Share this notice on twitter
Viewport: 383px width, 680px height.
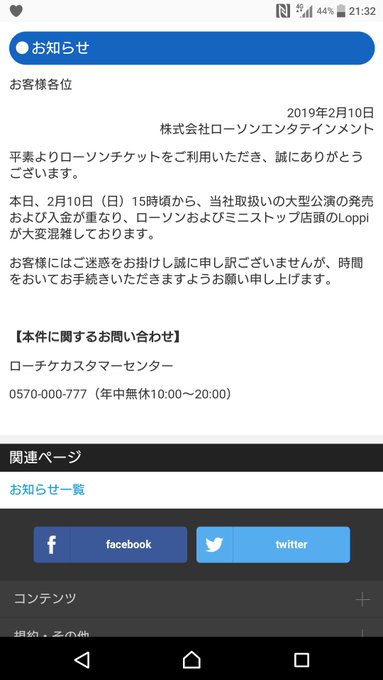point(273,545)
